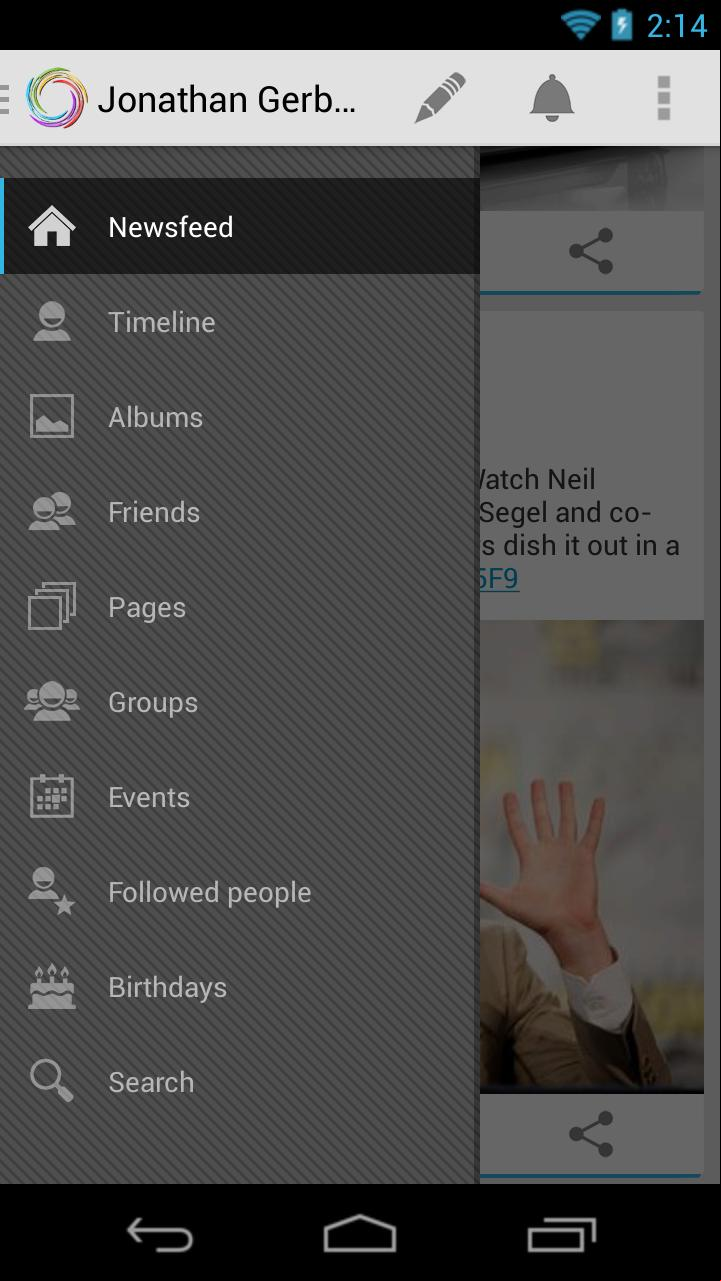This screenshot has width=721, height=1281.
Task: Open Events calendar
Action: pyautogui.click(x=240, y=797)
